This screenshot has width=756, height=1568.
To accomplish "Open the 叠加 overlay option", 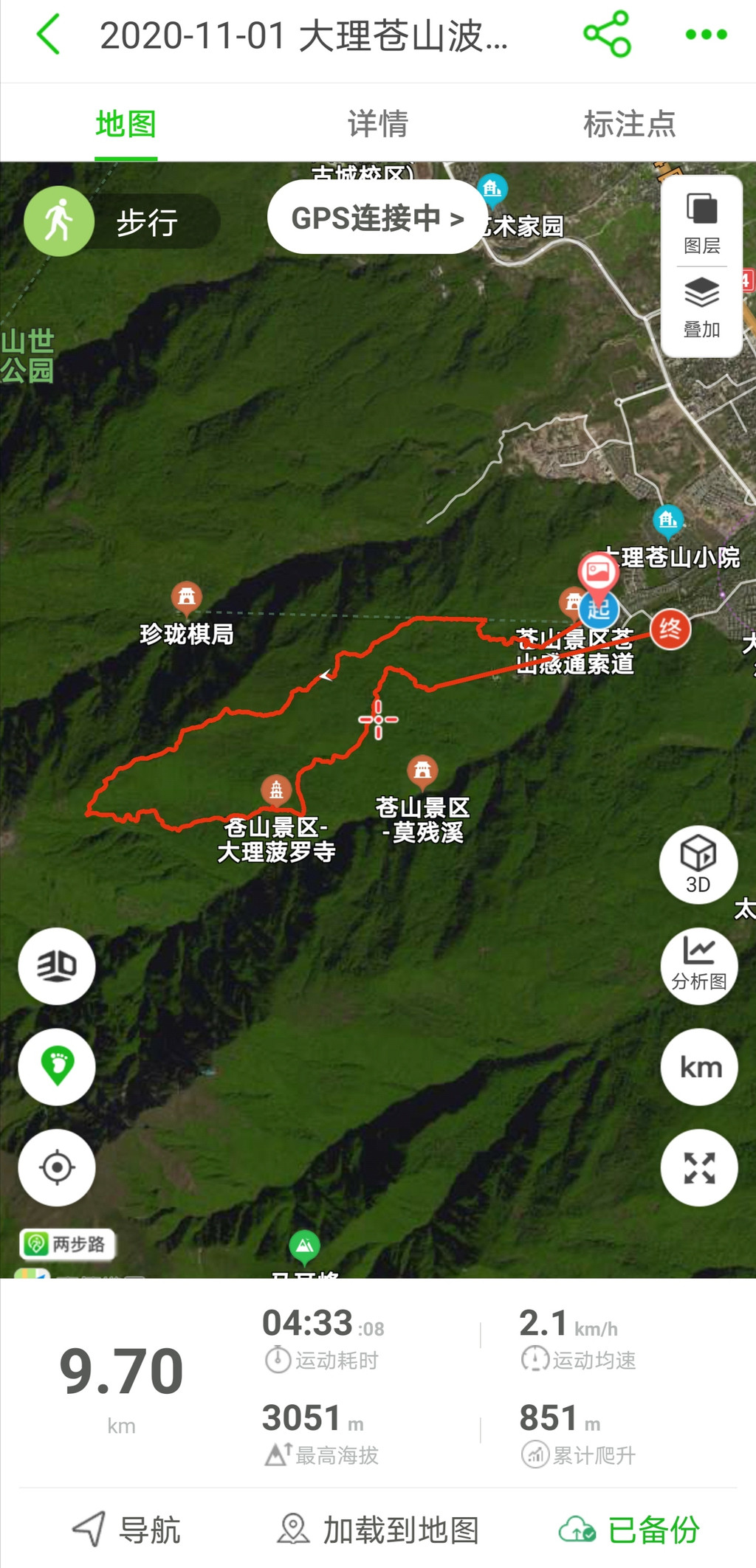I will coord(701,308).
